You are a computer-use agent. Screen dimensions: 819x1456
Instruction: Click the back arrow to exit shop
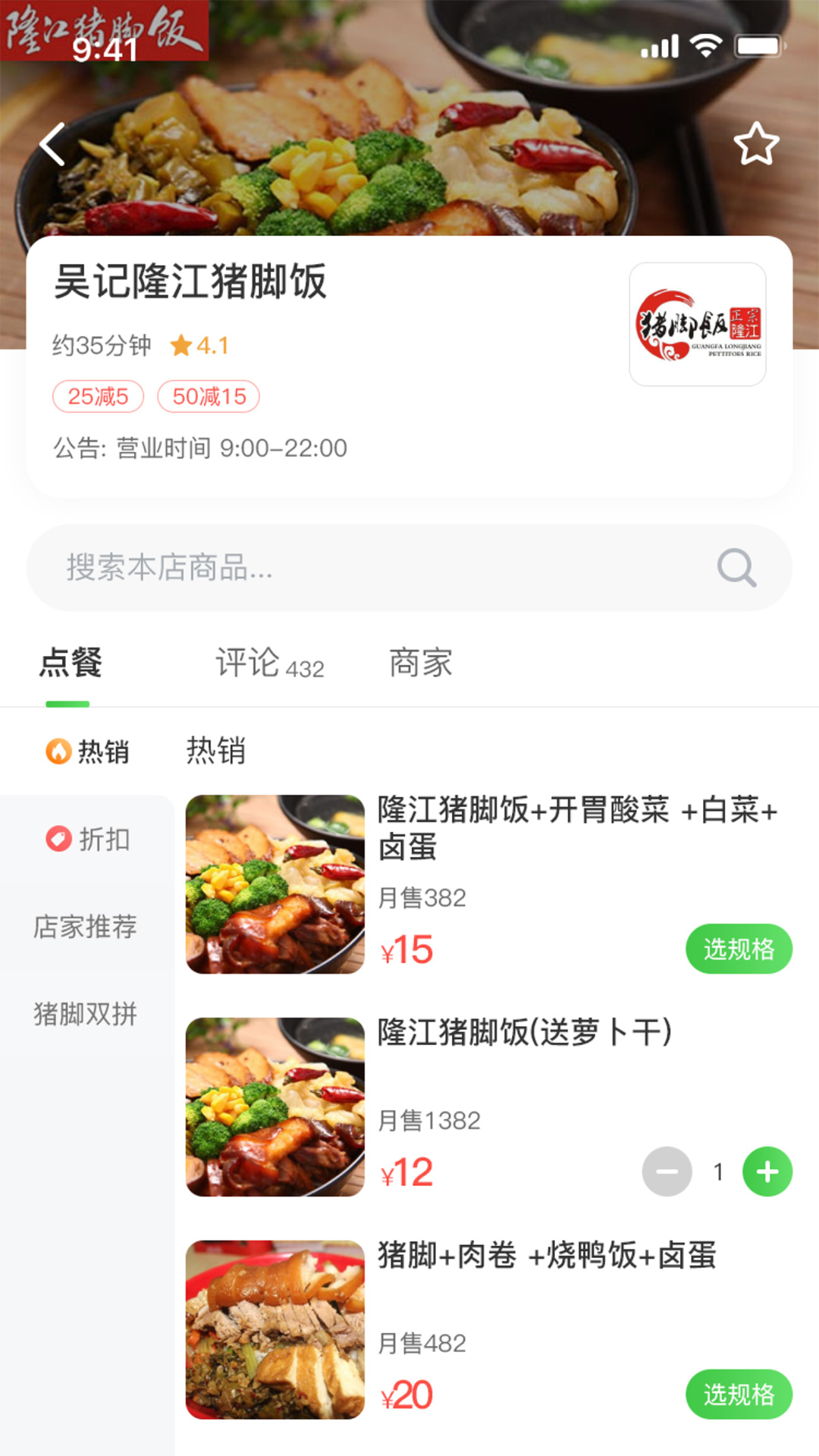[x=53, y=144]
